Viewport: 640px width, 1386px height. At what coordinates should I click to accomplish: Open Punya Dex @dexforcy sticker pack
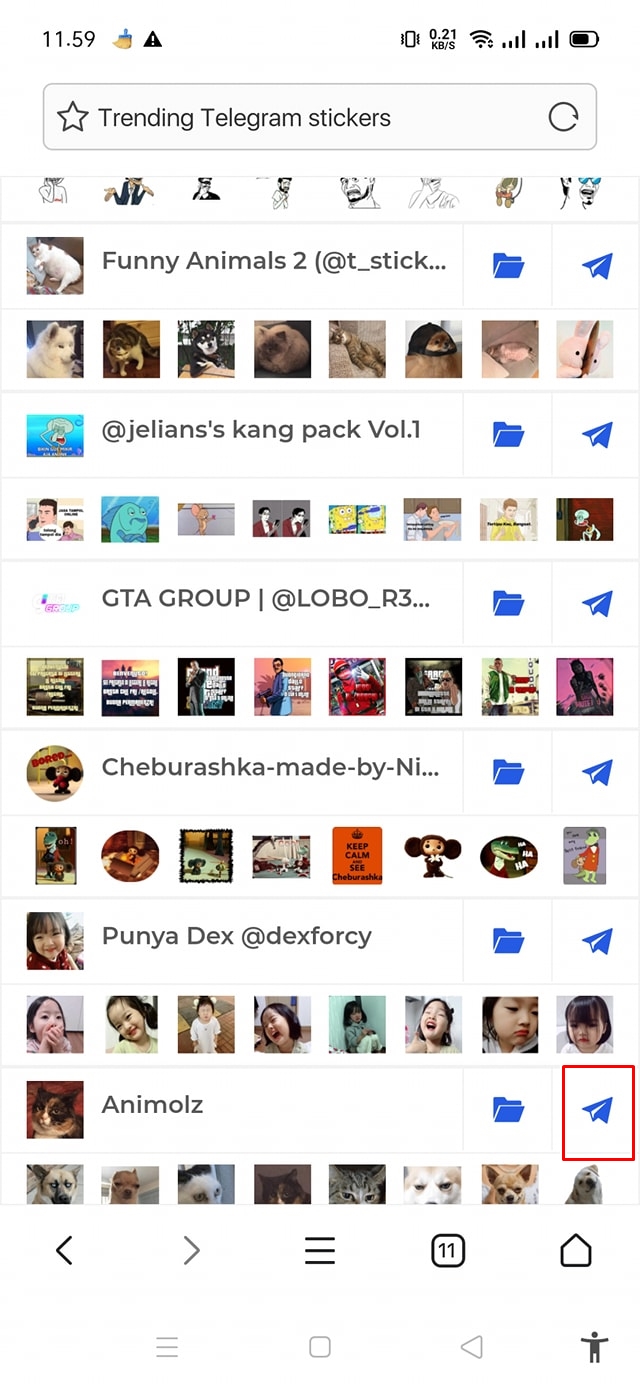pyautogui.click(x=236, y=937)
